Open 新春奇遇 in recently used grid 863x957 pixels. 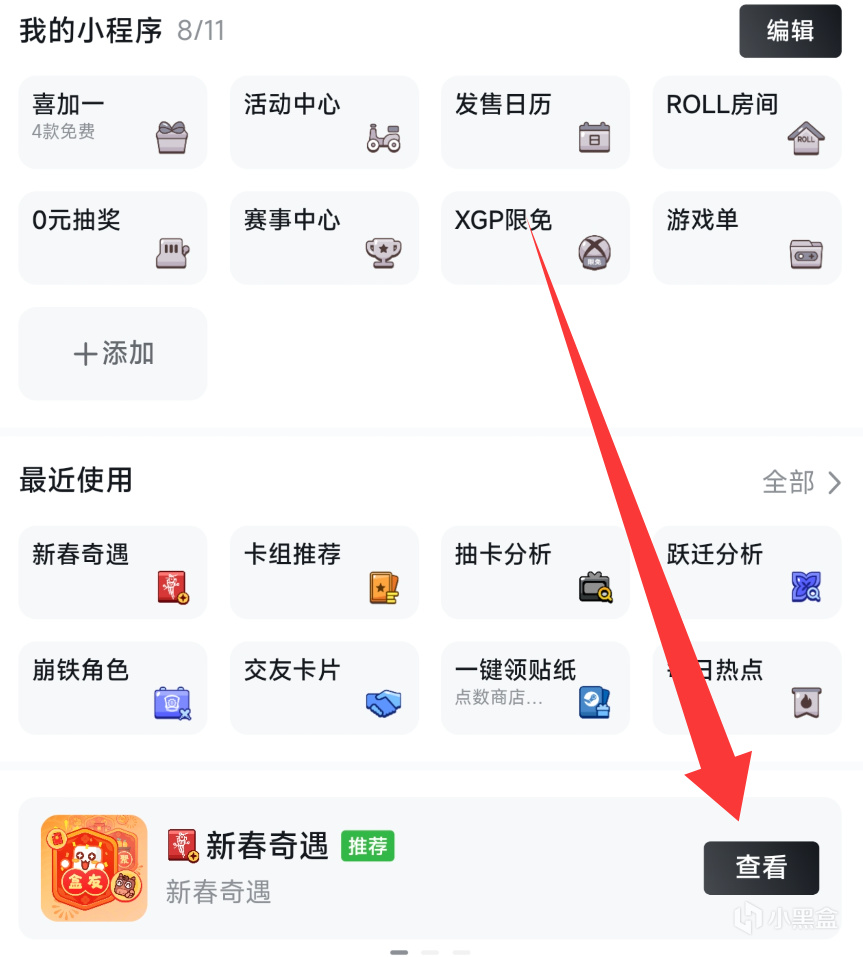click(x=112, y=572)
